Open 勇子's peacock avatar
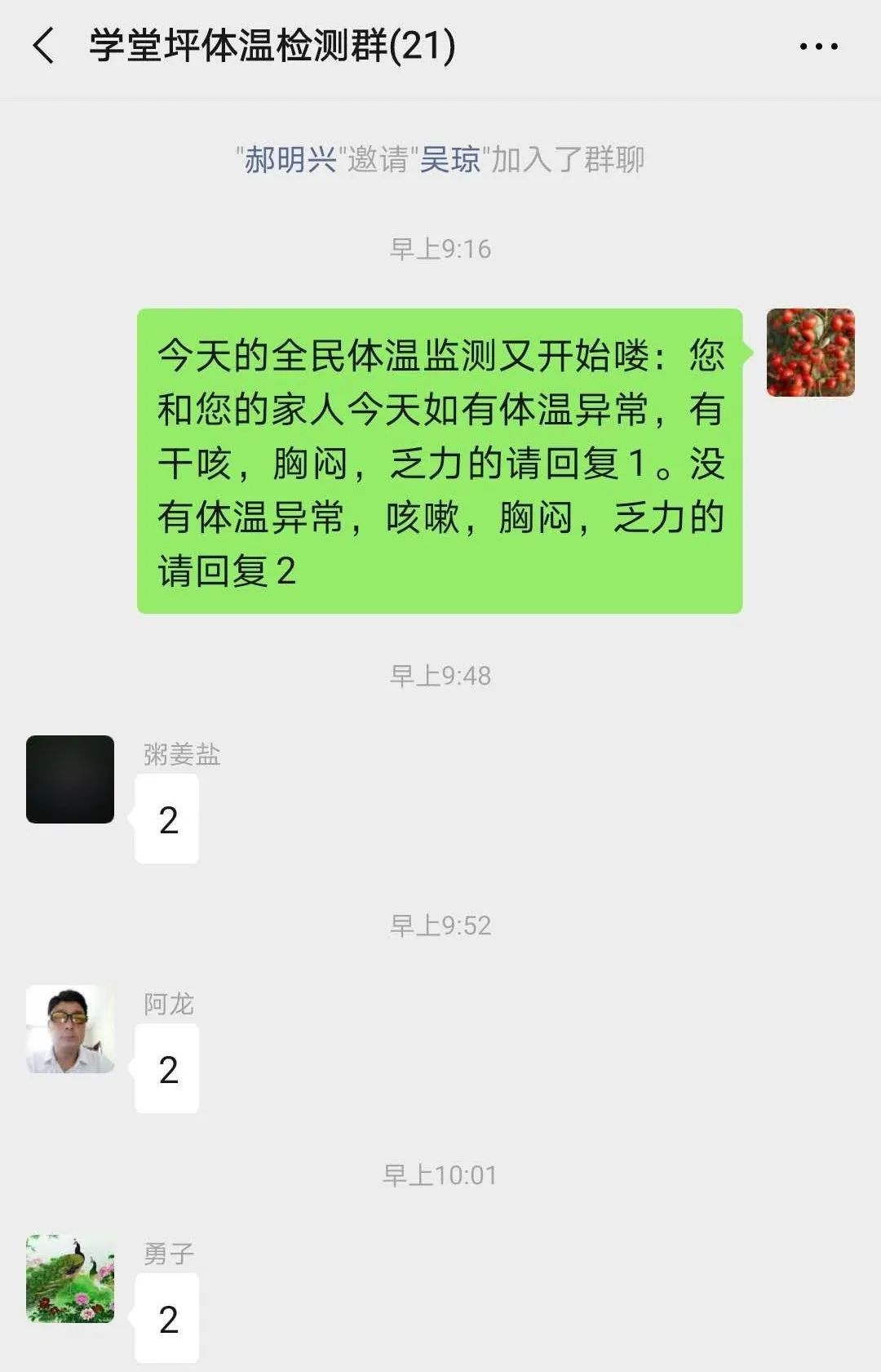 pyautogui.click(x=70, y=1279)
